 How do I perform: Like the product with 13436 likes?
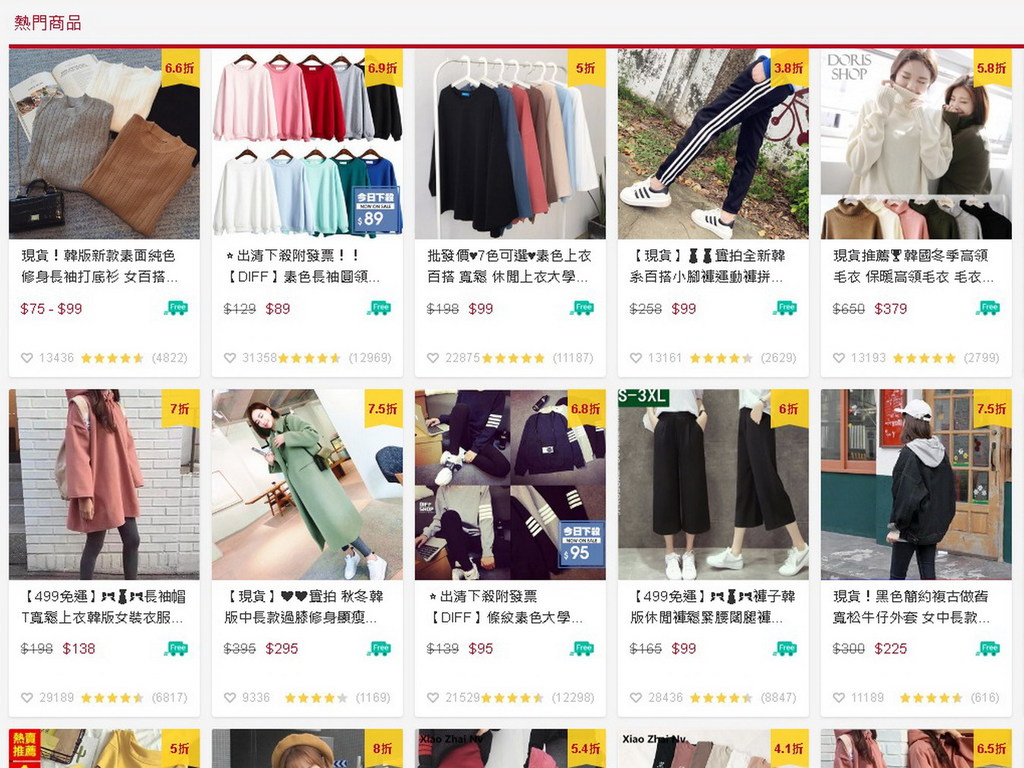(27, 358)
